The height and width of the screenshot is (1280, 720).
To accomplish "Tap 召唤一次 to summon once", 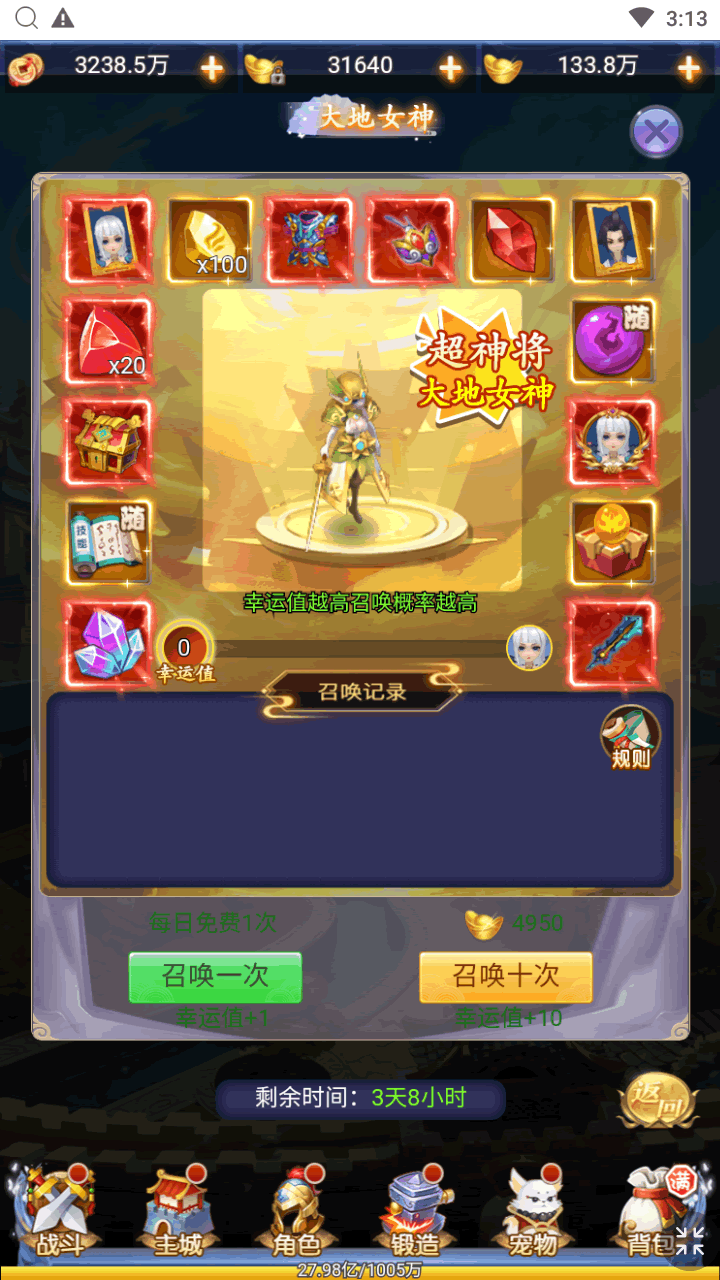I will [215, 976].
